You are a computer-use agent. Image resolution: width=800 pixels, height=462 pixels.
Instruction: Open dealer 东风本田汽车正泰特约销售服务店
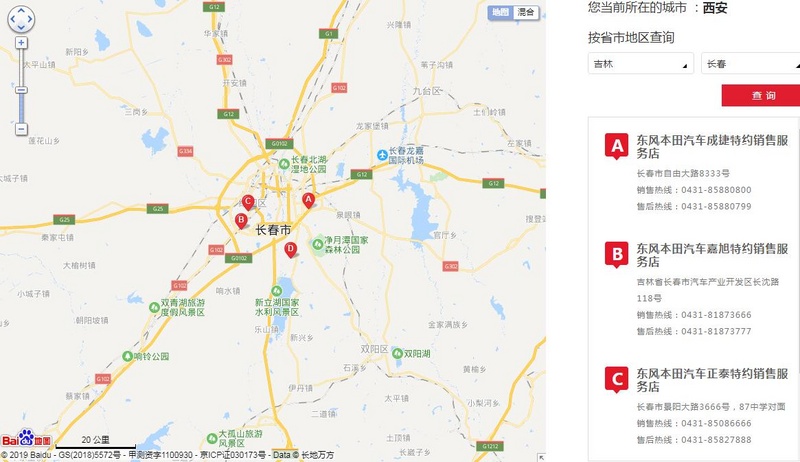pyautogui.click(x=712, y=379)
